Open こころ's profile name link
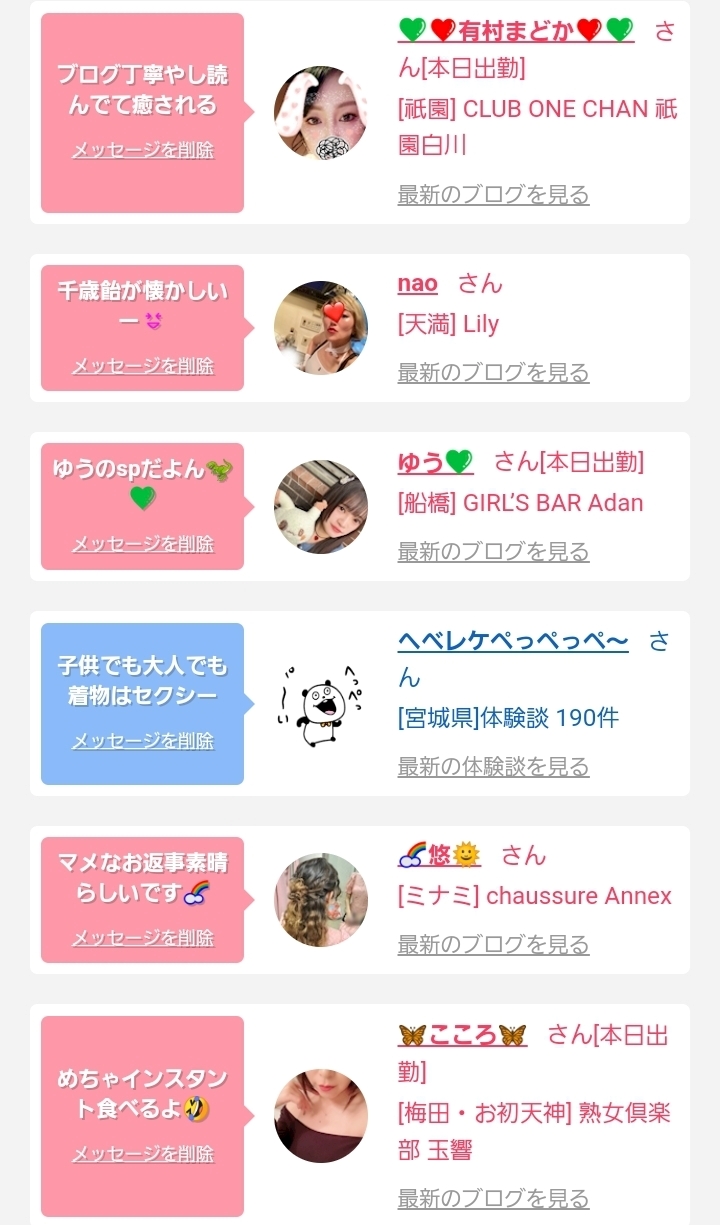Image resolution: width=720 pixels, height=1225 pixels. click(x=462, y=1035)
